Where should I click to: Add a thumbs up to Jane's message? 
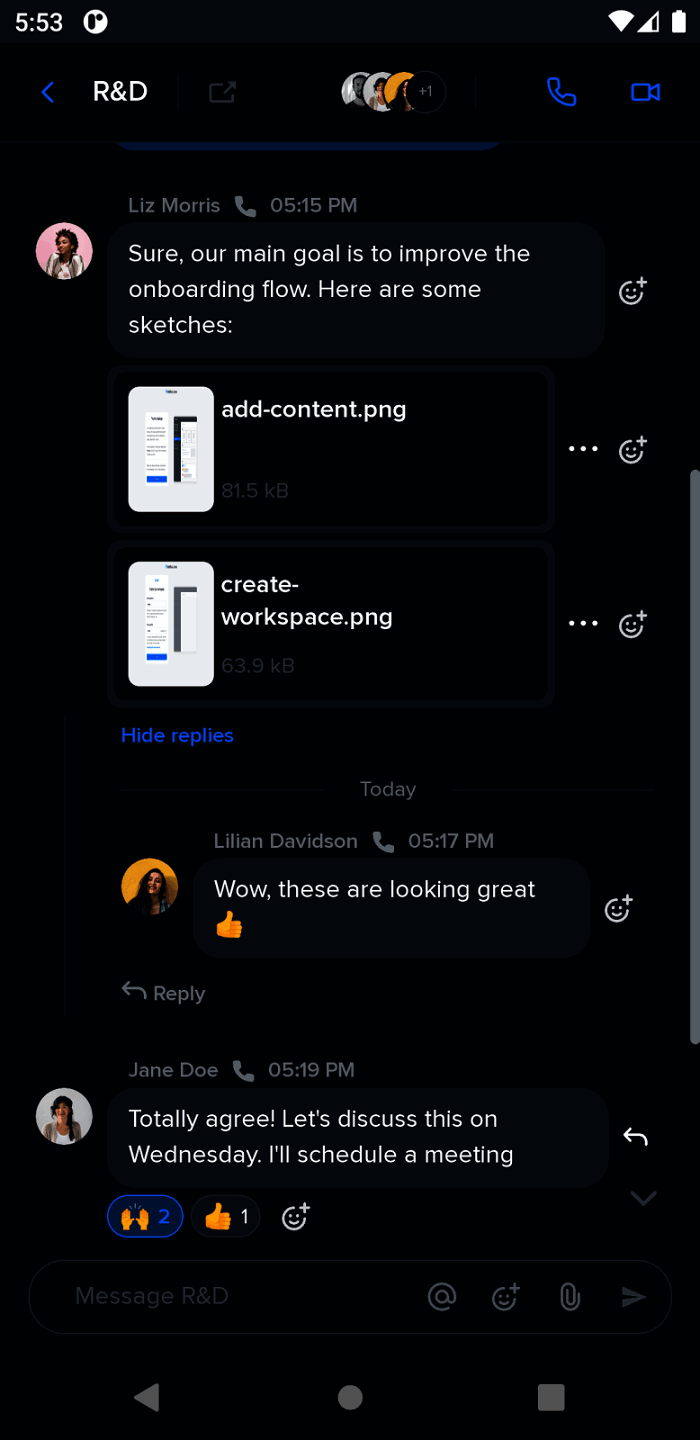pos(226,1217)
